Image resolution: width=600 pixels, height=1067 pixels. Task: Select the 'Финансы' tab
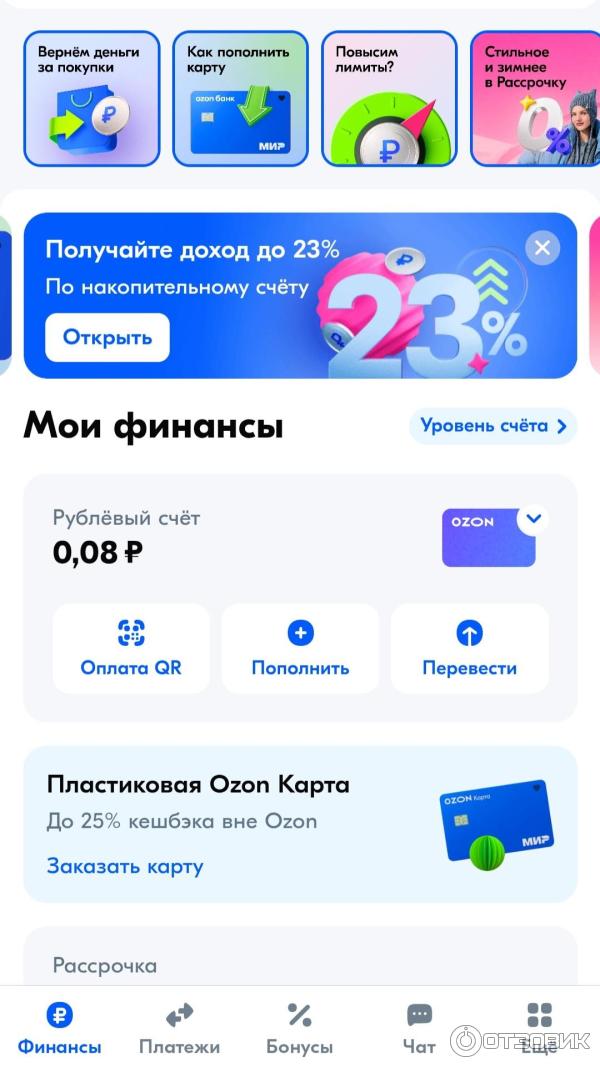[x=59, y=1028]
